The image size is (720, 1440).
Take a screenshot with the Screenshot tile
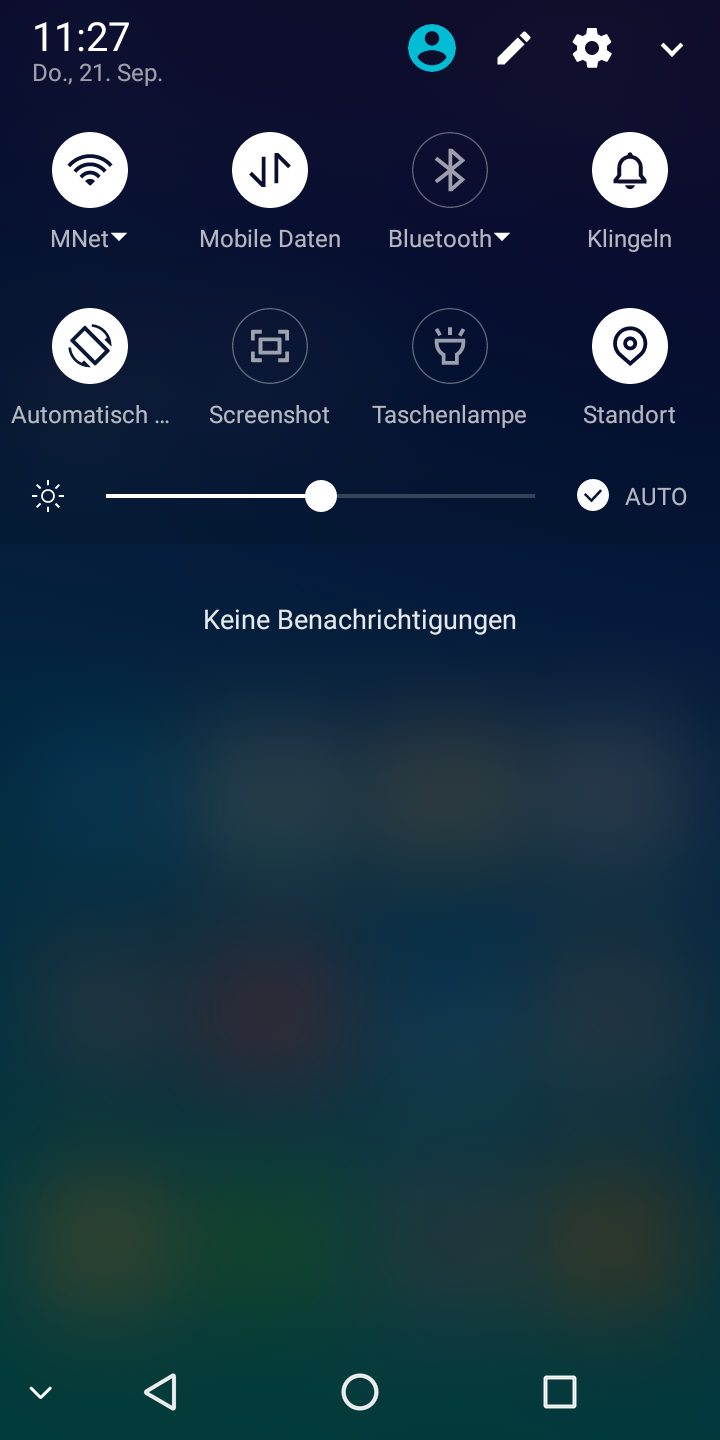pos(270,346)
